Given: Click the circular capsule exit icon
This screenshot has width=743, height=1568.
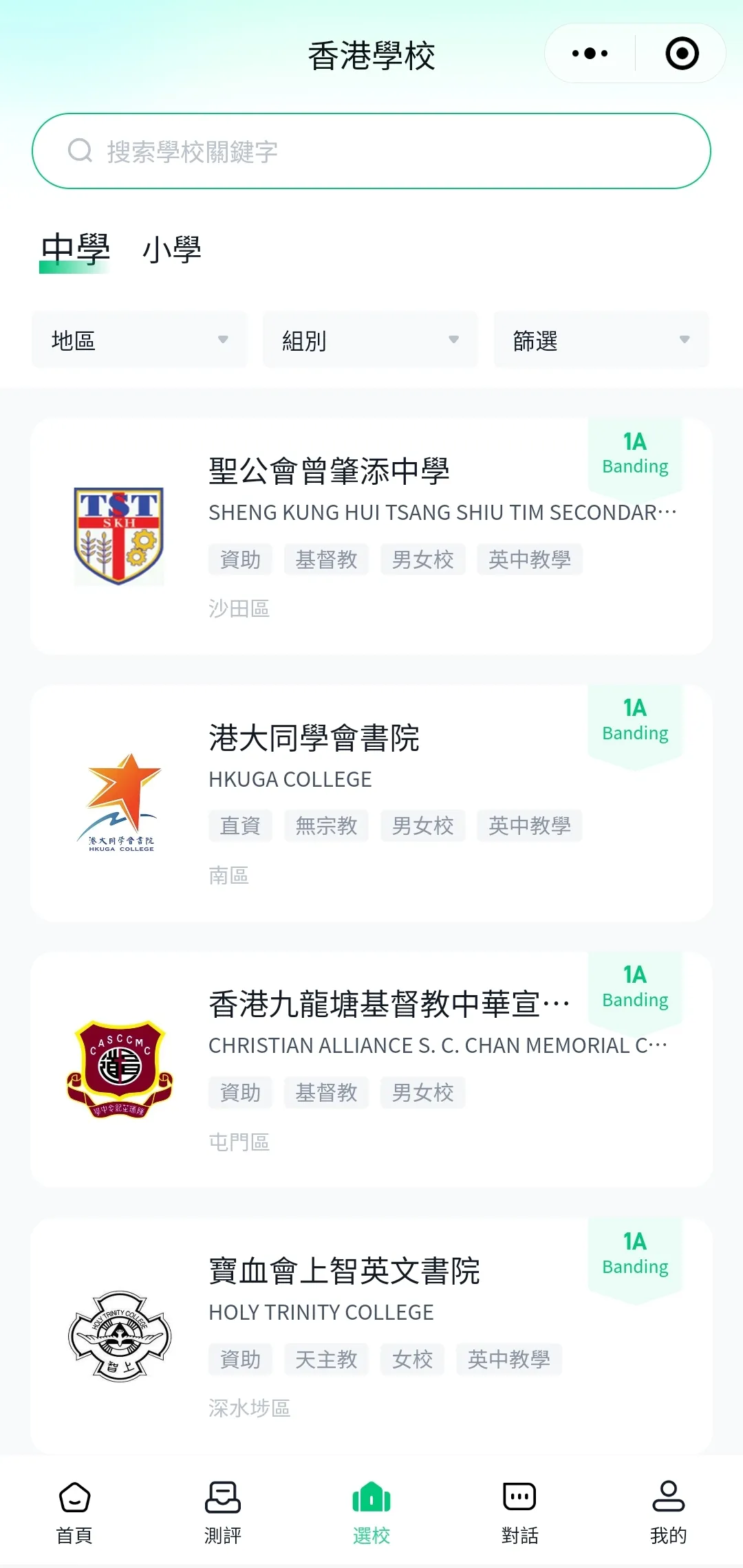Looking at the screenshot, I should tap(680, 53).
